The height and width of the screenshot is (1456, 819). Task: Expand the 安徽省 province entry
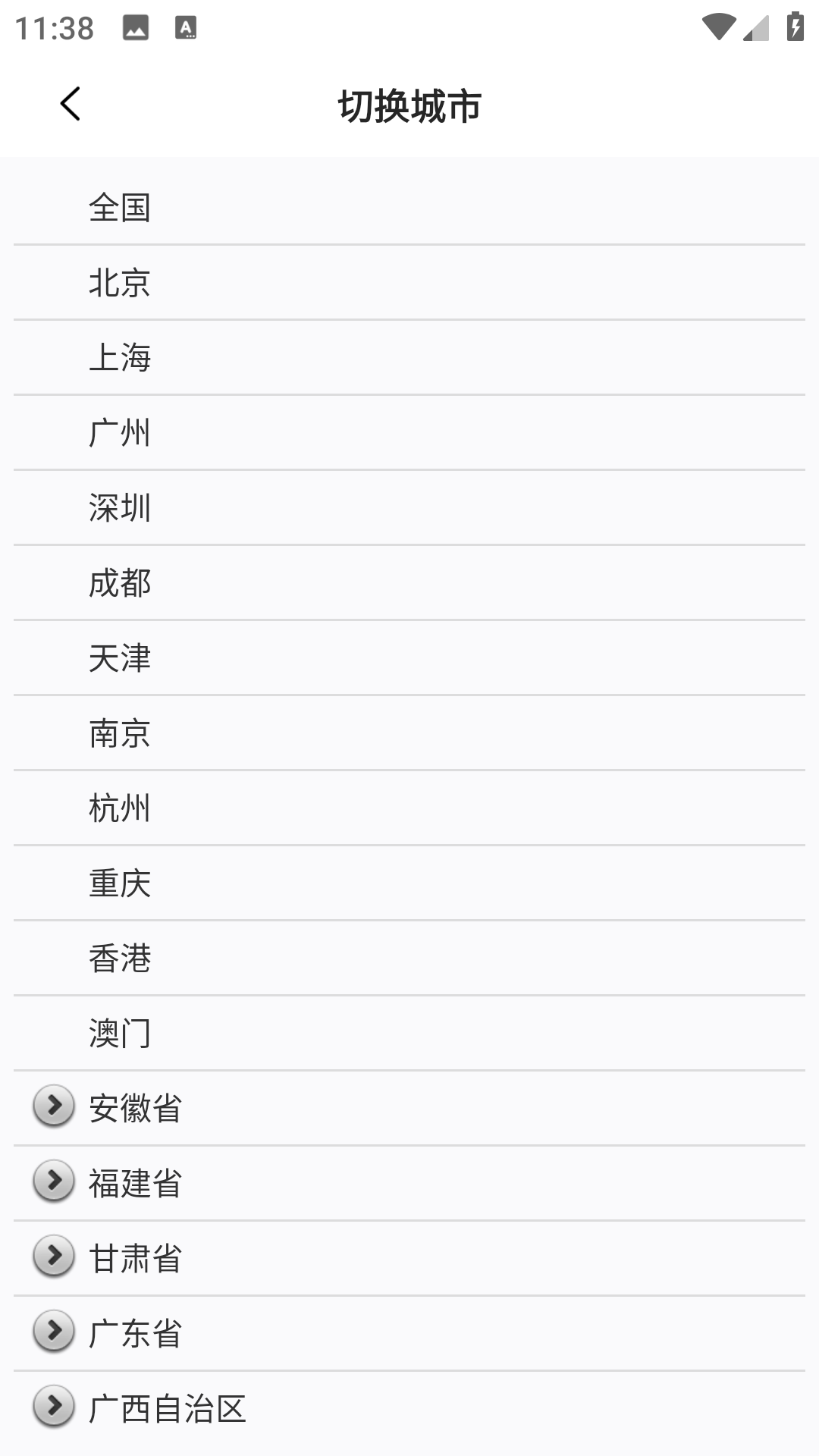134,1109
